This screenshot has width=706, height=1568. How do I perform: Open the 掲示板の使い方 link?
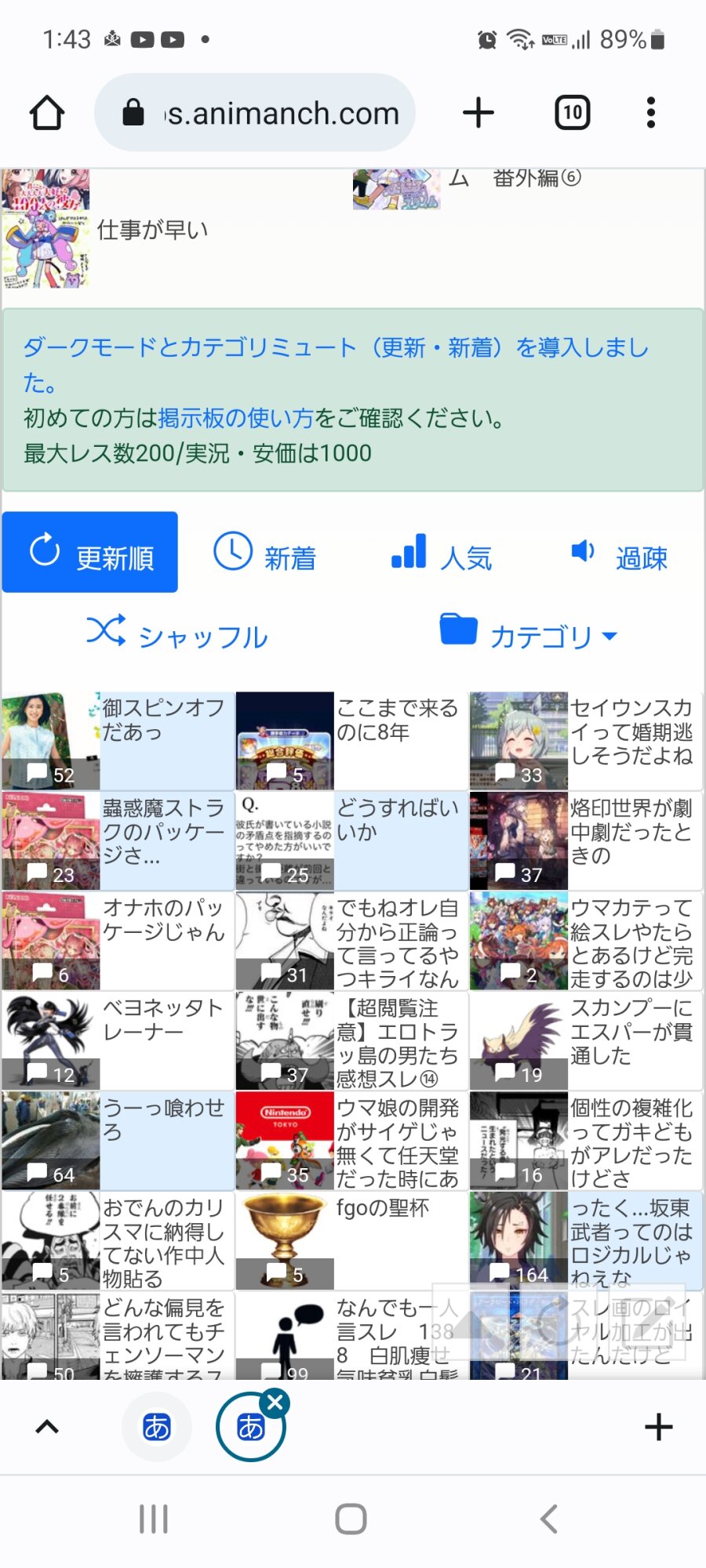pyautogui.click(x=236, y=418)
